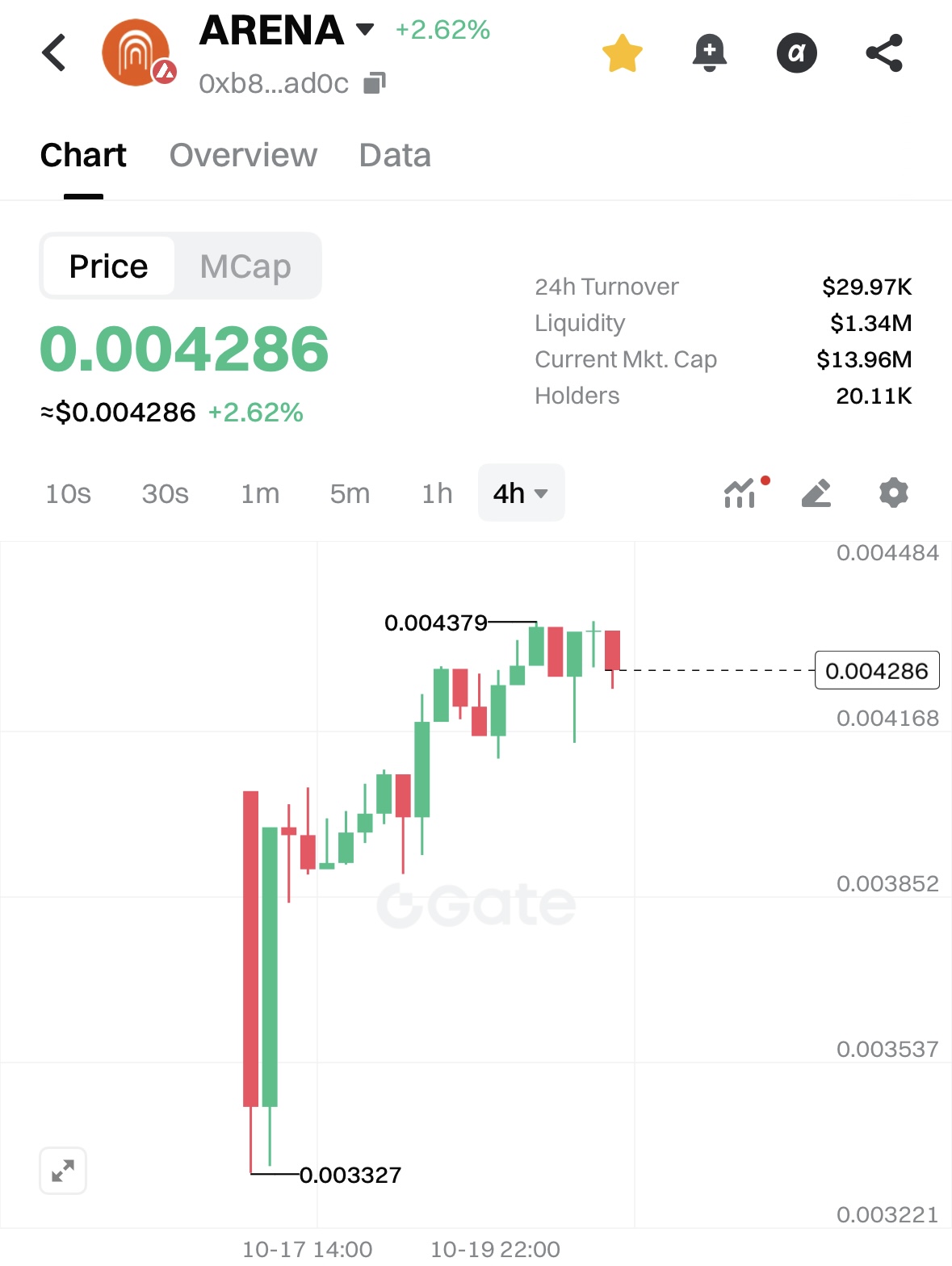Viewport: 952px width, 1266px height.
Task: Expand the chart to fullscreen
Action: pos(63,1171)
